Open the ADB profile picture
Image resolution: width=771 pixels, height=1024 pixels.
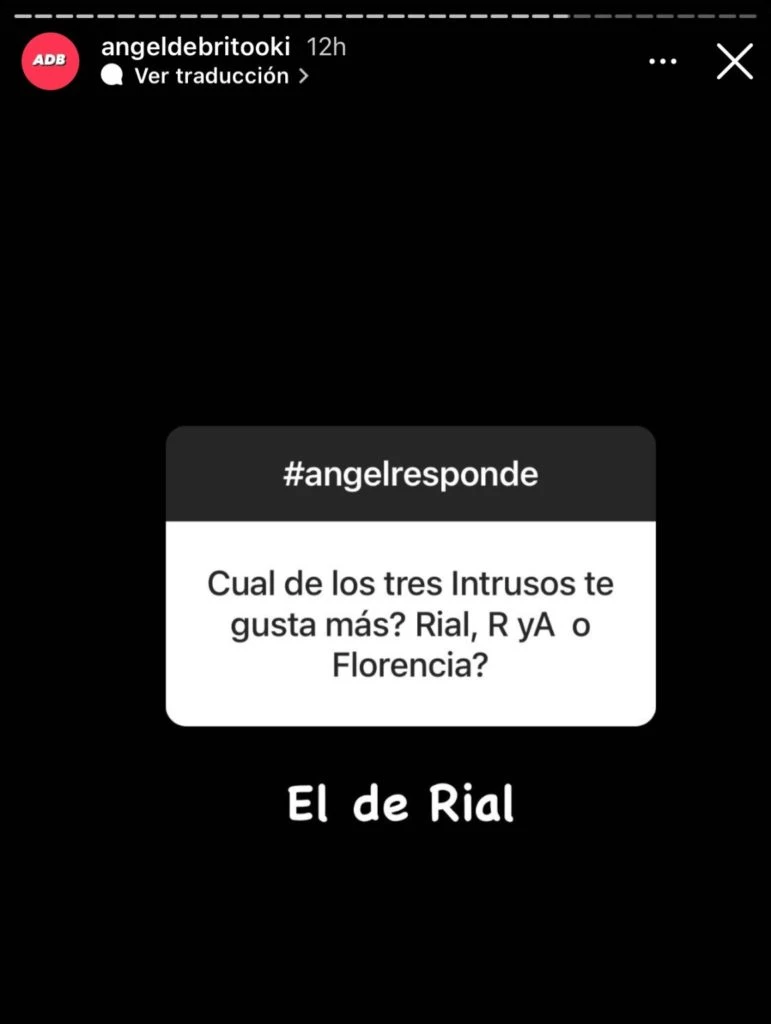(x=50, y=61)
